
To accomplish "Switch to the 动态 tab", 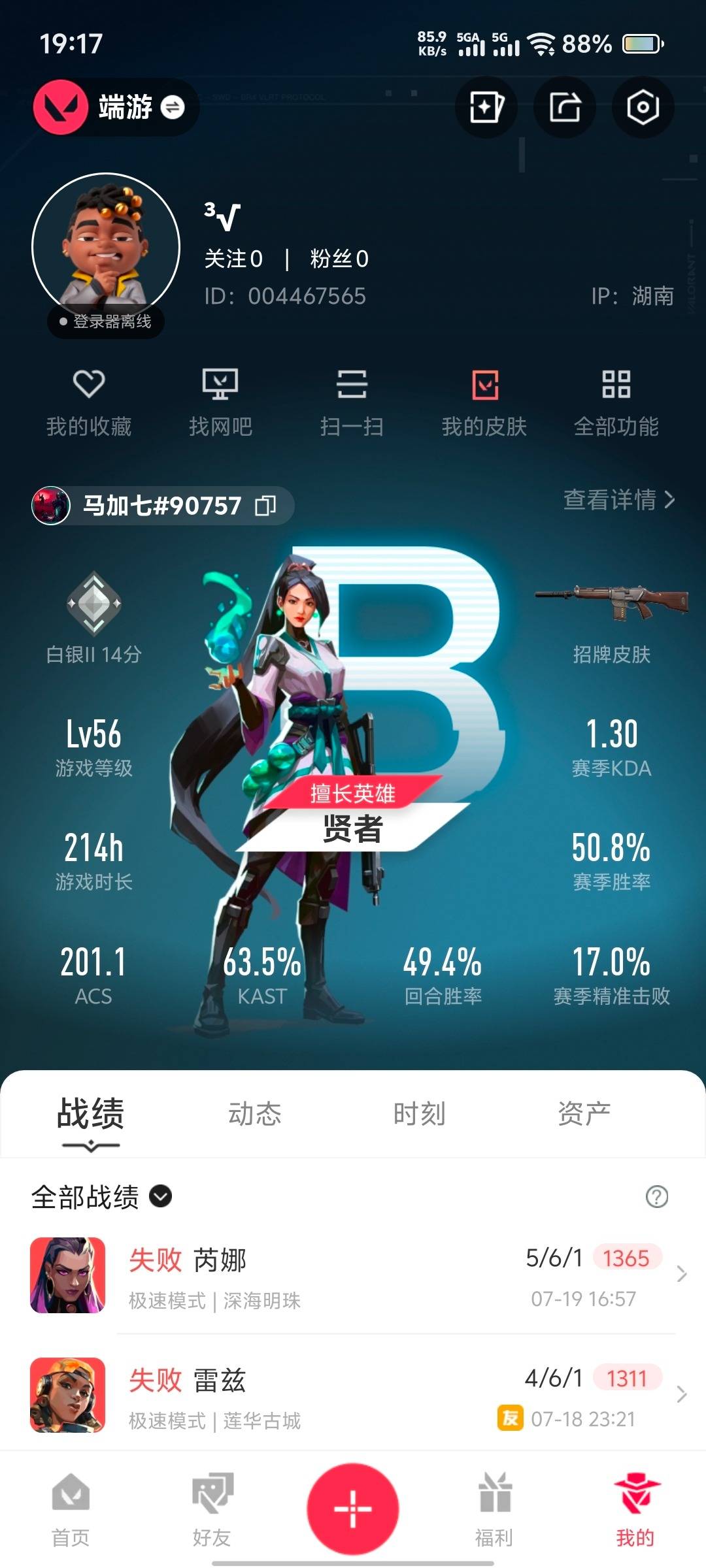I will 255,1114.
